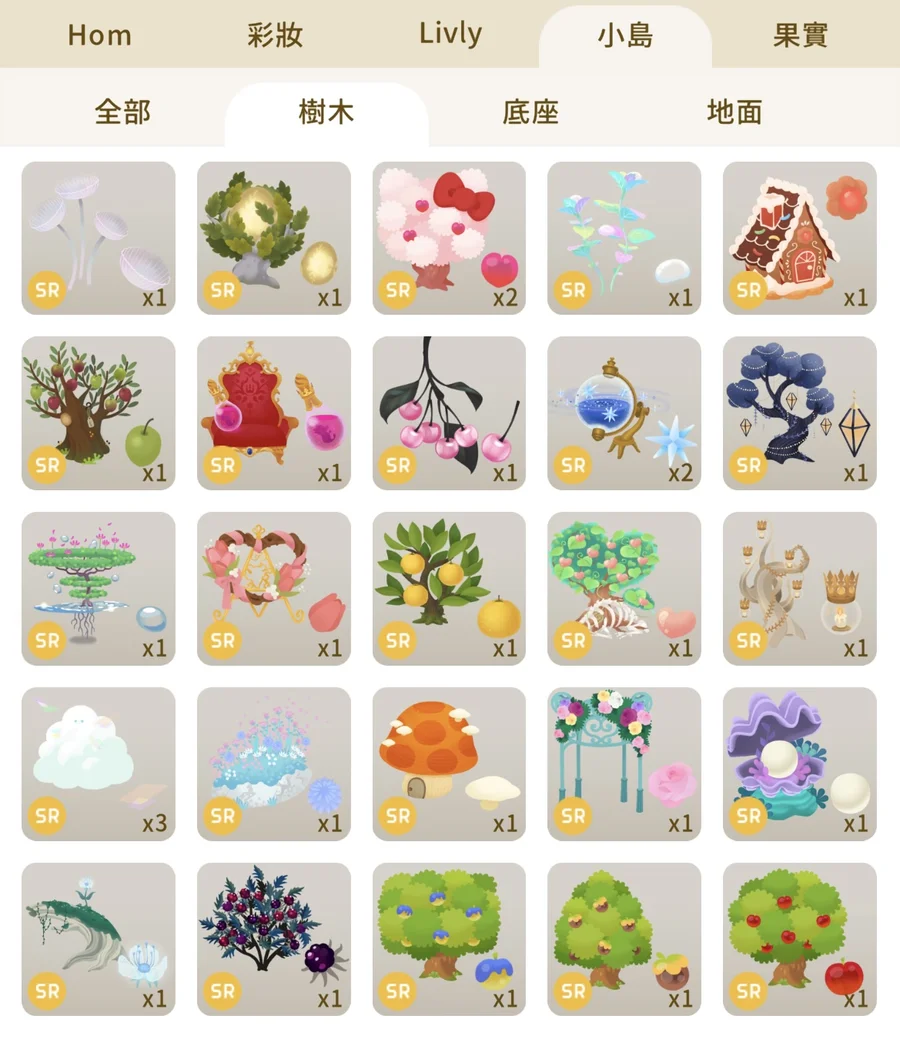Select the flower arch gate item
Viewport: 900px width, 1059px height.
point(624,764)
